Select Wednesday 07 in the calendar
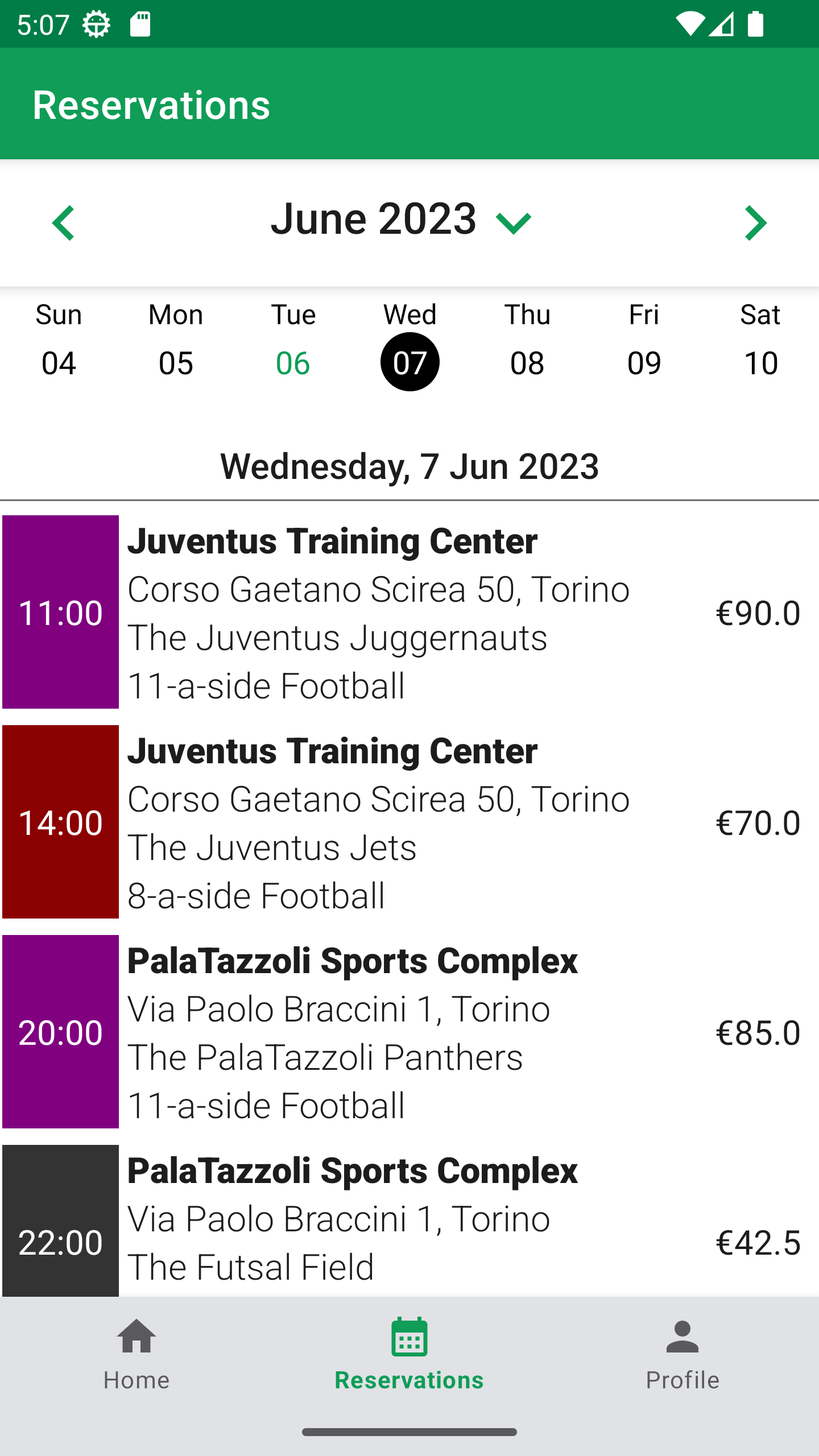This screenshot has height=1456, width=819. pyautogui.click(x=410, y=342)
